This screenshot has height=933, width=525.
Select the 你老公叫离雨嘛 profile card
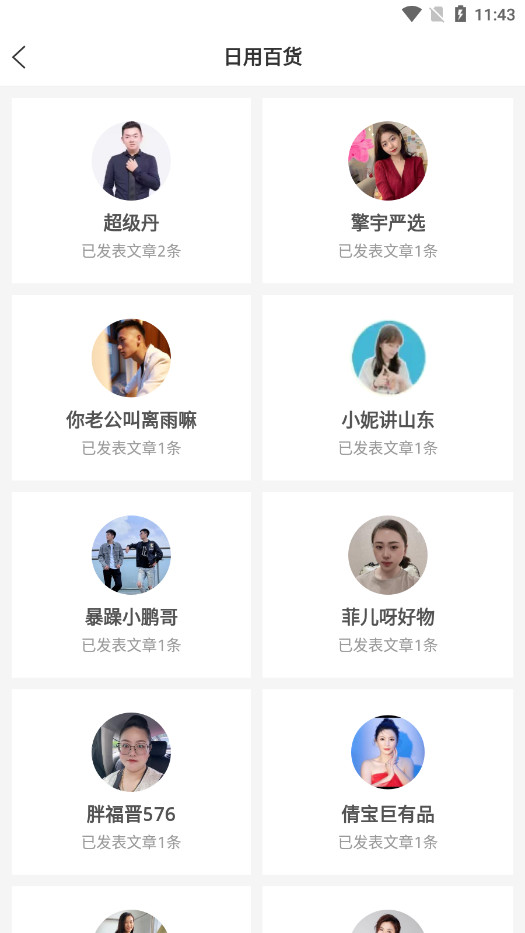pyautogui.click(x=131, y=387)
